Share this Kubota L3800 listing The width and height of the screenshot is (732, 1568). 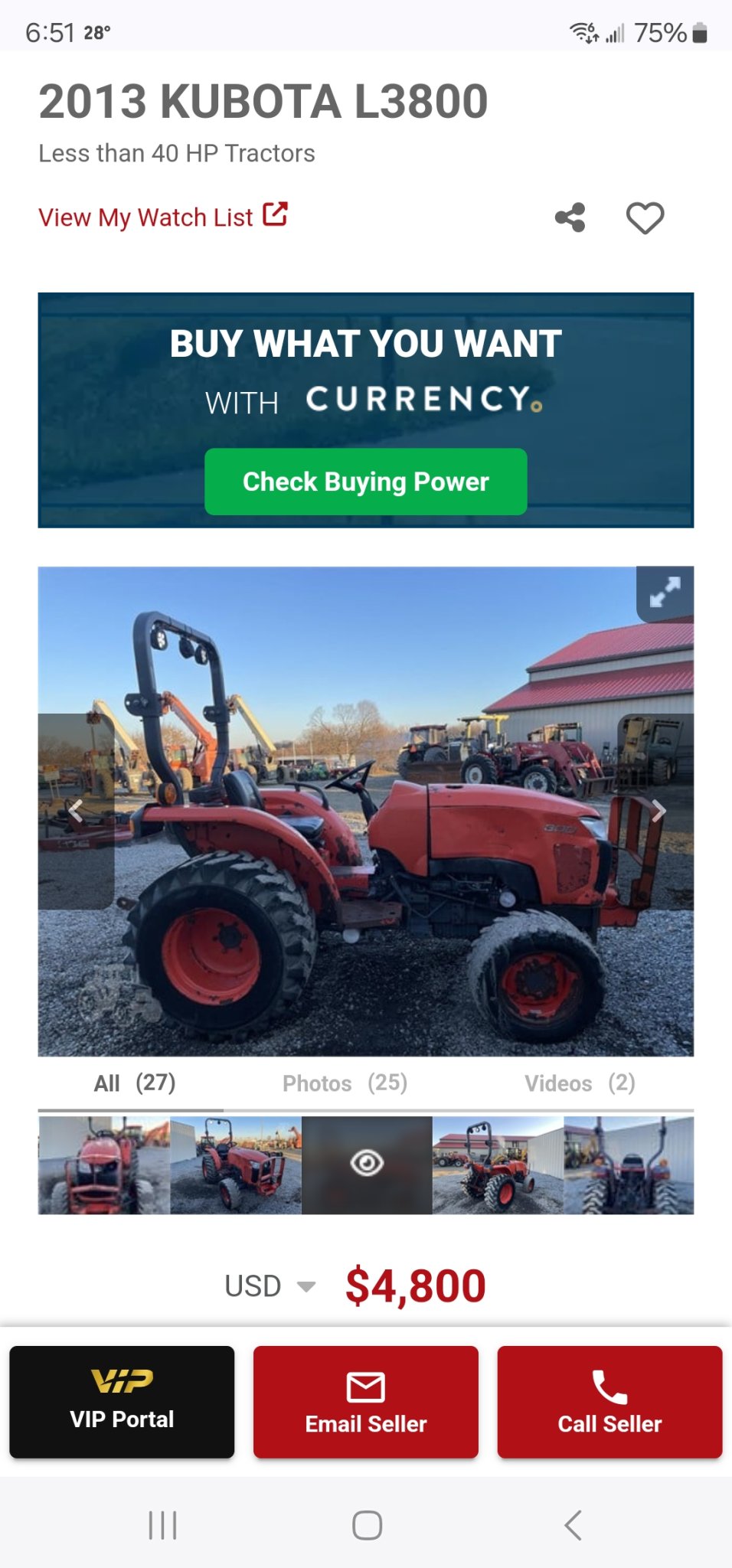coord(570,217)
